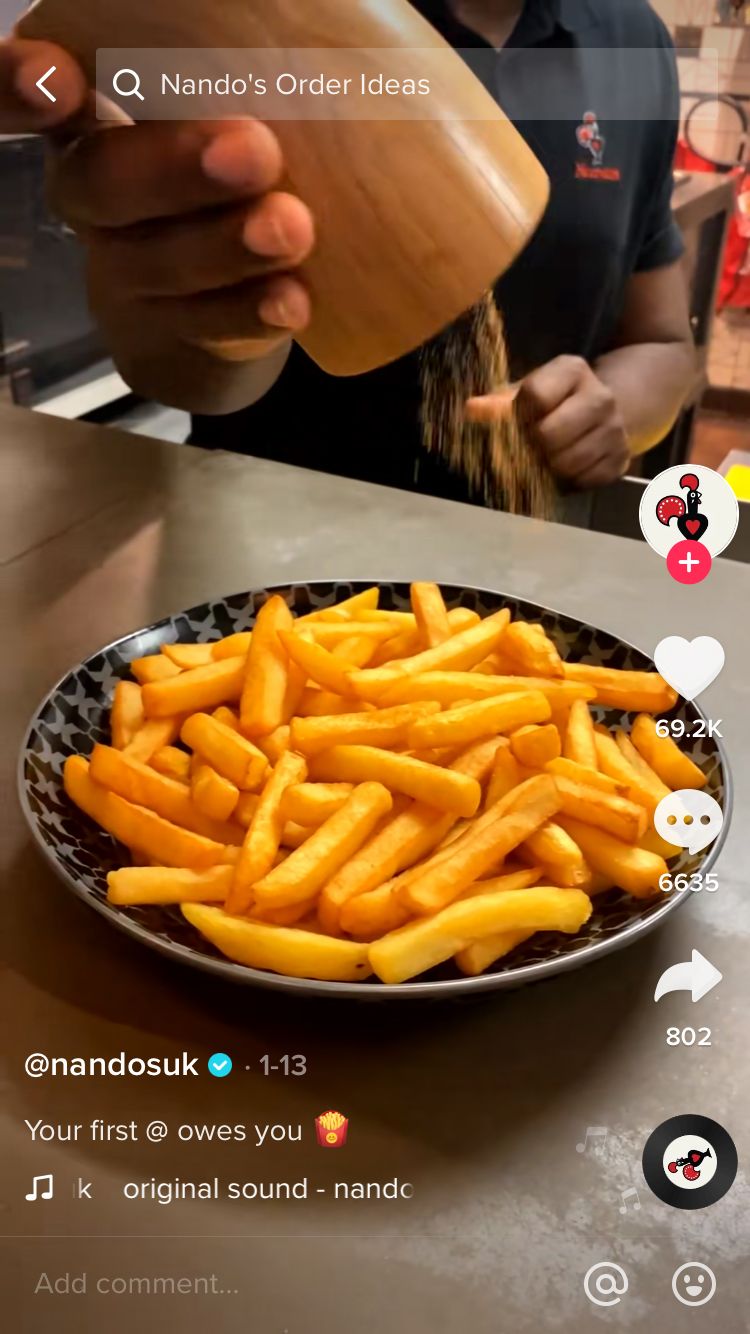This screenshot has height=1334, width=750.
Task: Open the original sound by nandosuk
Action: (266, 1189)
